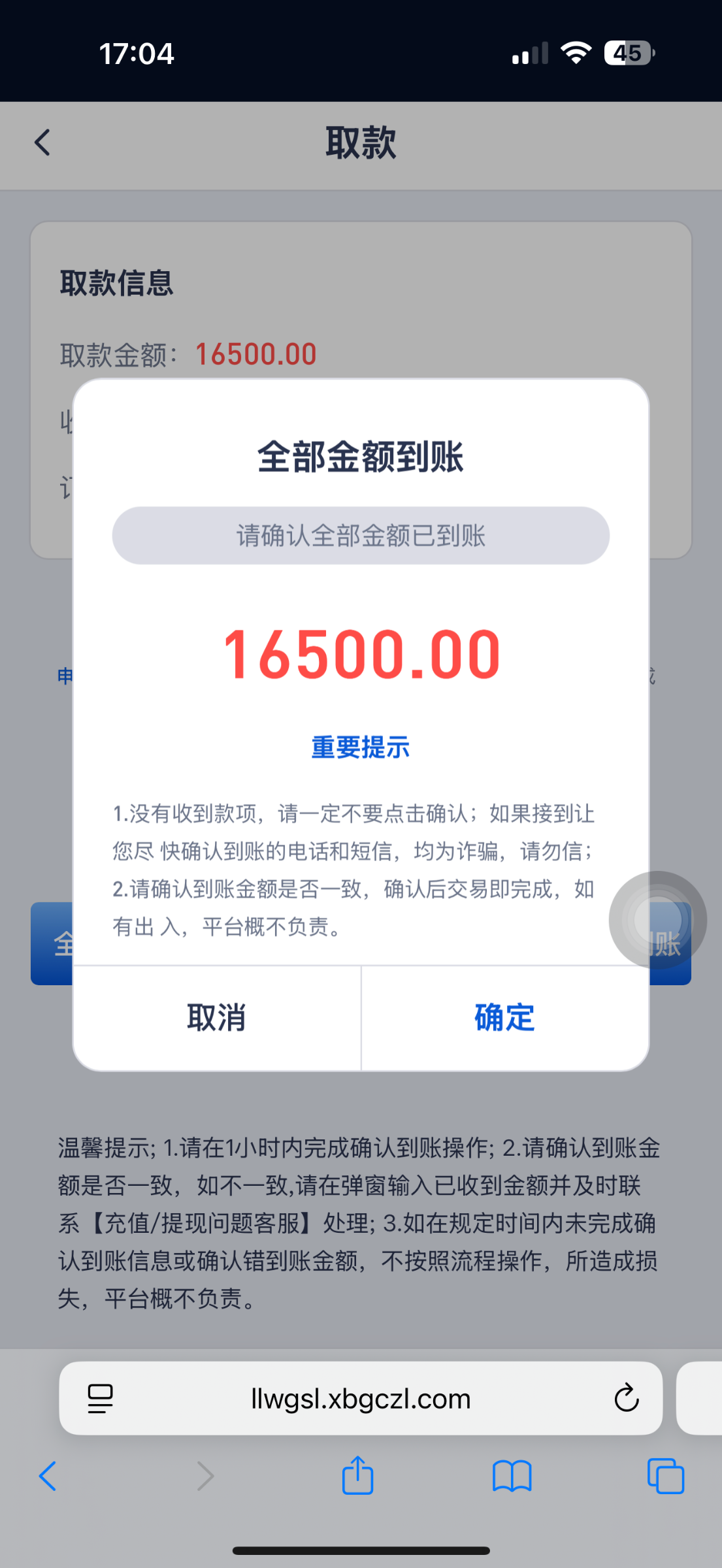Tap the floating circular assist button

coord(657,919)
